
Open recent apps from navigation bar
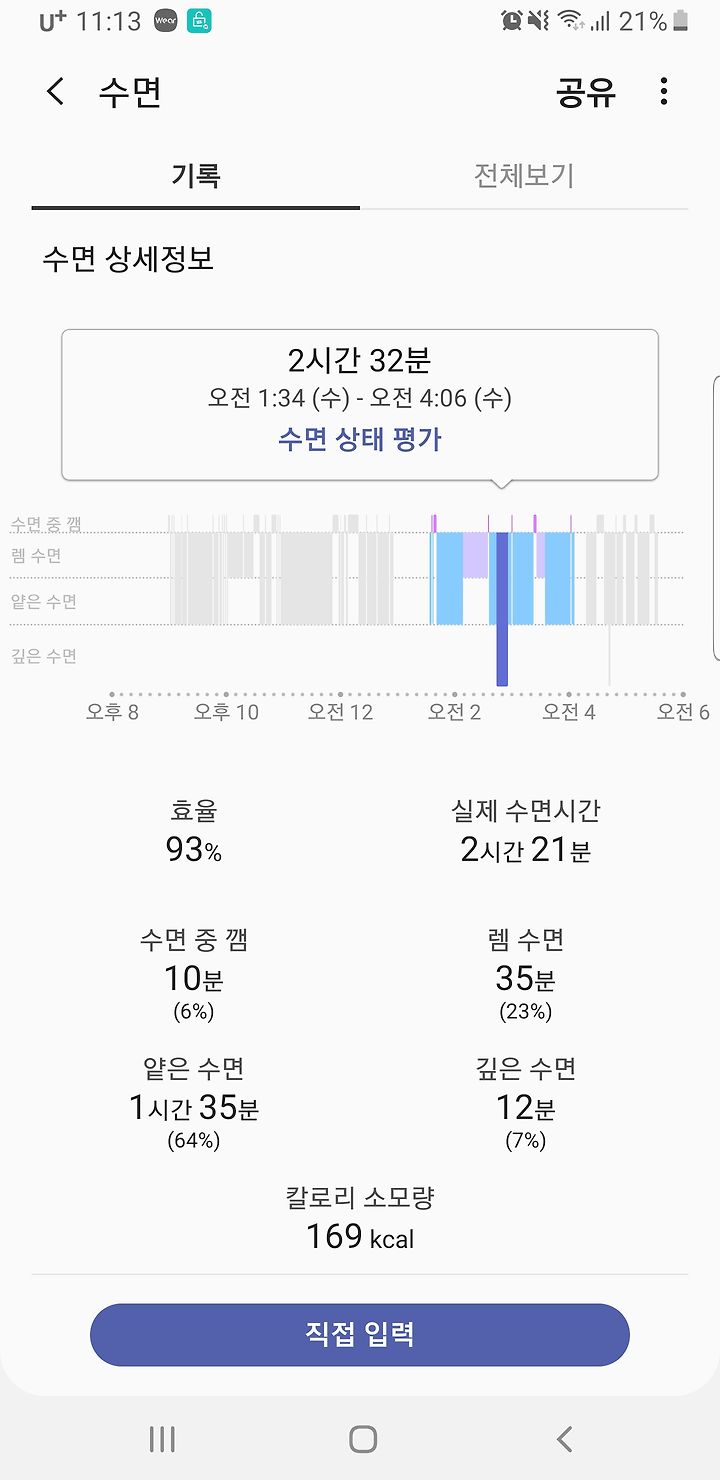click(162, 1439)
